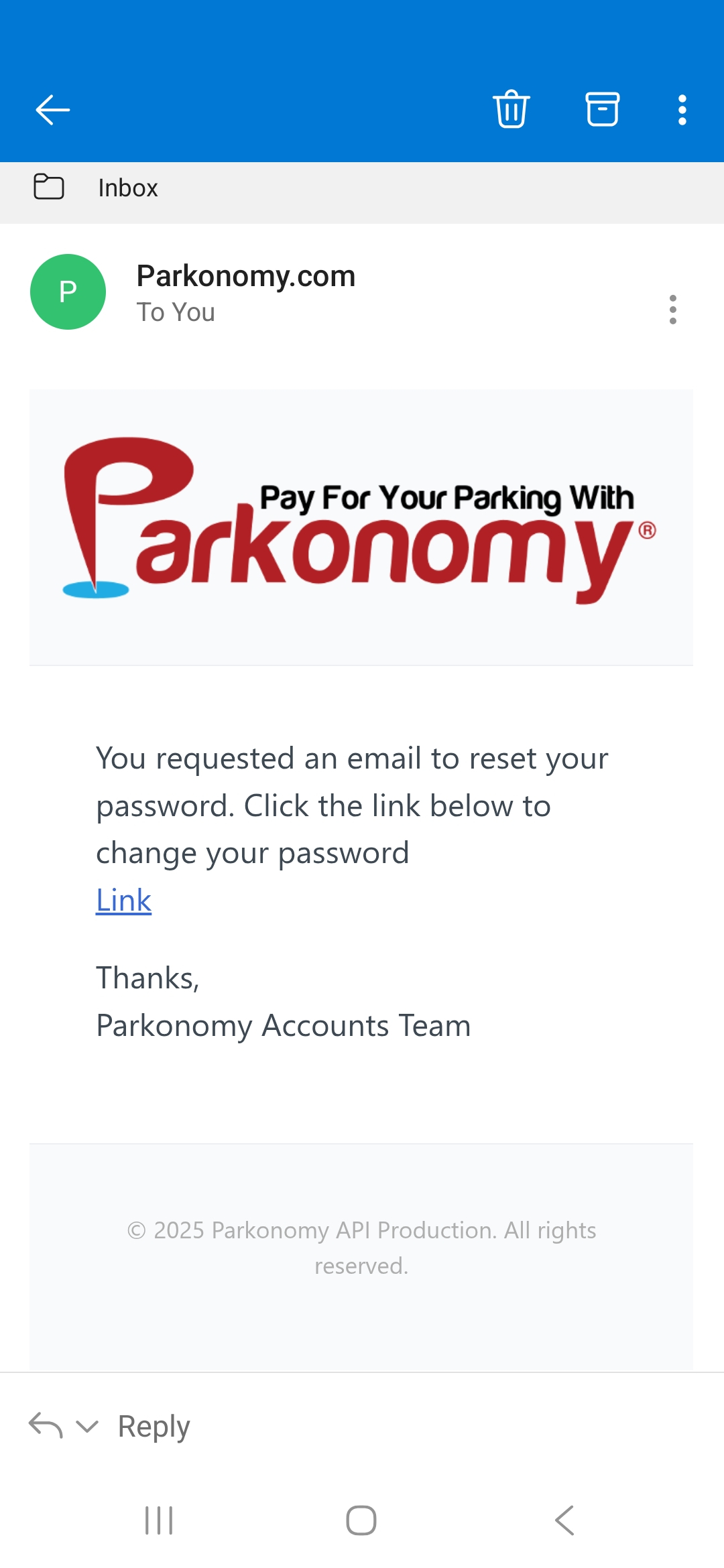Expand the reply options chevron
The height and width of the screenshot is (1568, 724).
87,1426
